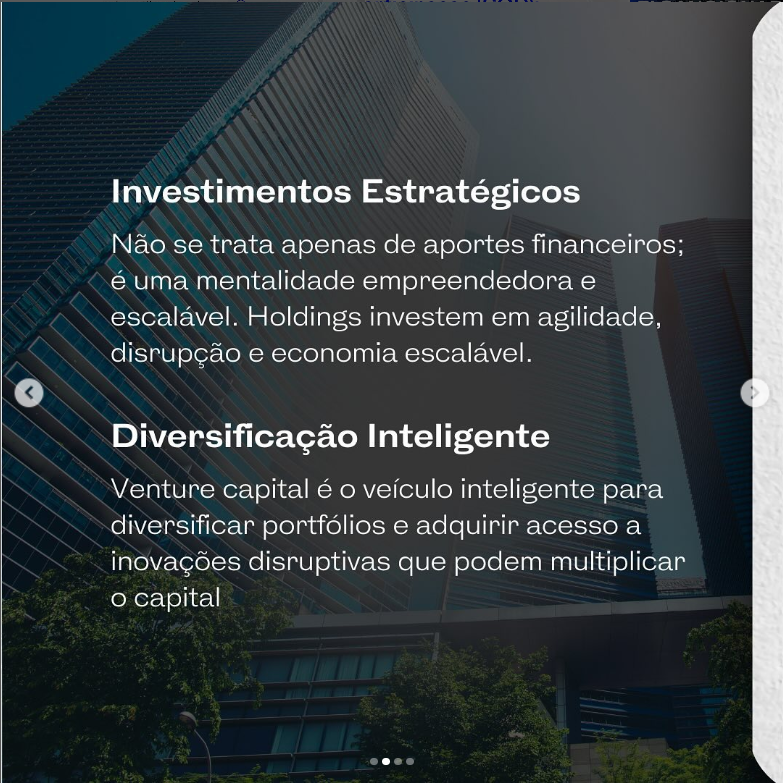Viewport: 783px width, 783px height.
Task: Advance to the next carousel slide
Action: click(x=754, y=393)
